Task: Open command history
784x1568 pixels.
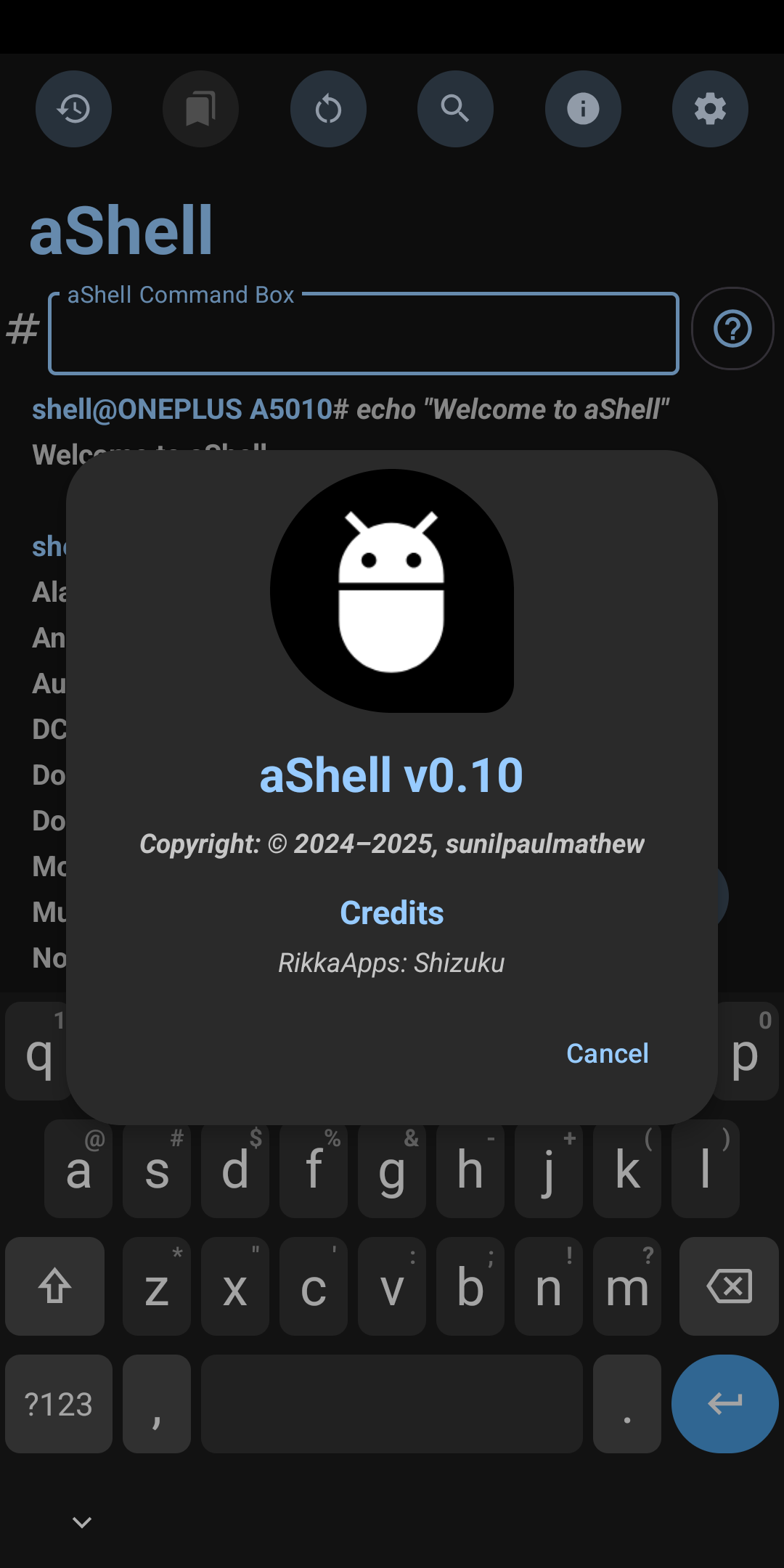Action: point(73,109)
